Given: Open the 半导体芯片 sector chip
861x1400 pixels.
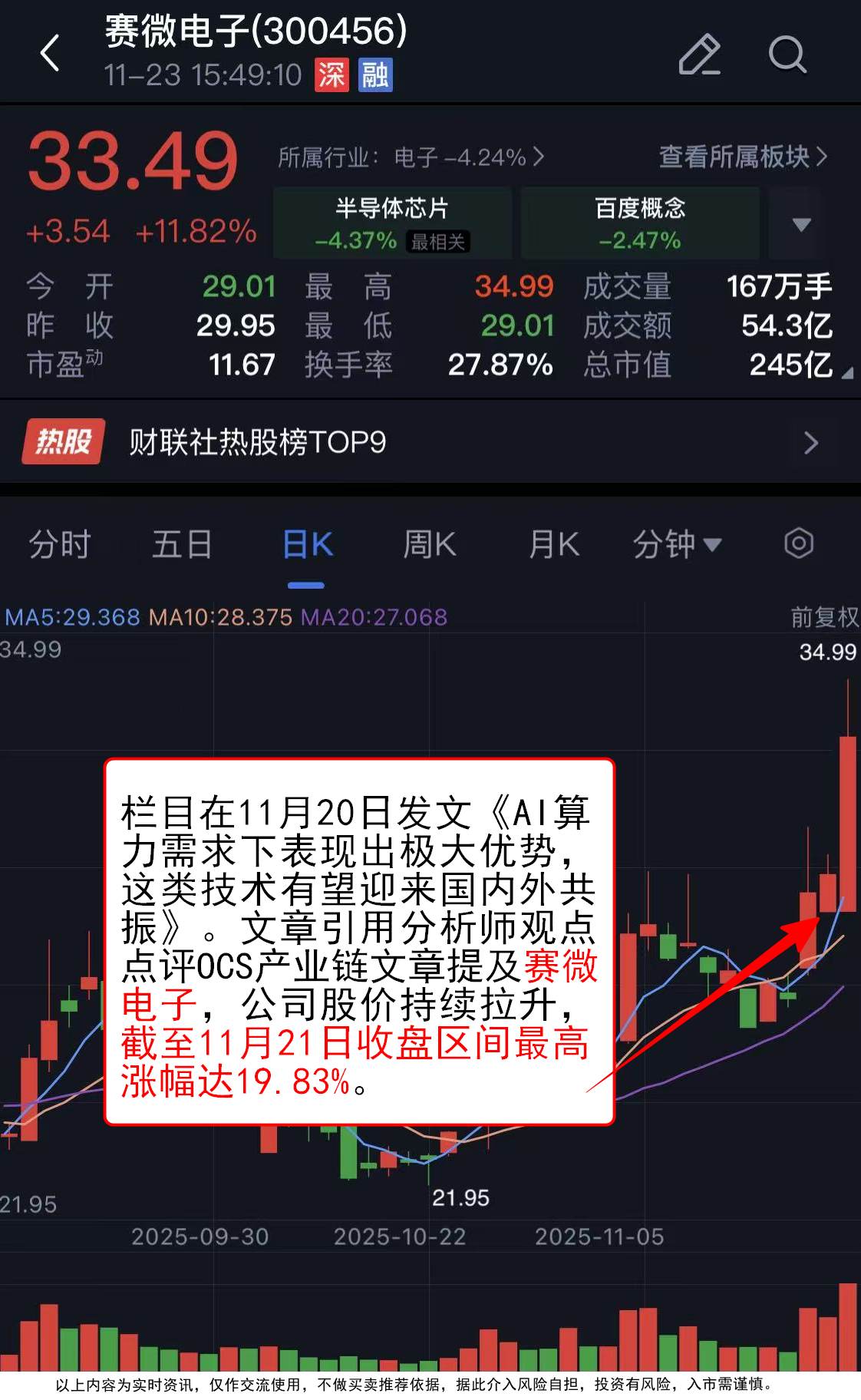Looking at the screenshot, I should [392, 223].
